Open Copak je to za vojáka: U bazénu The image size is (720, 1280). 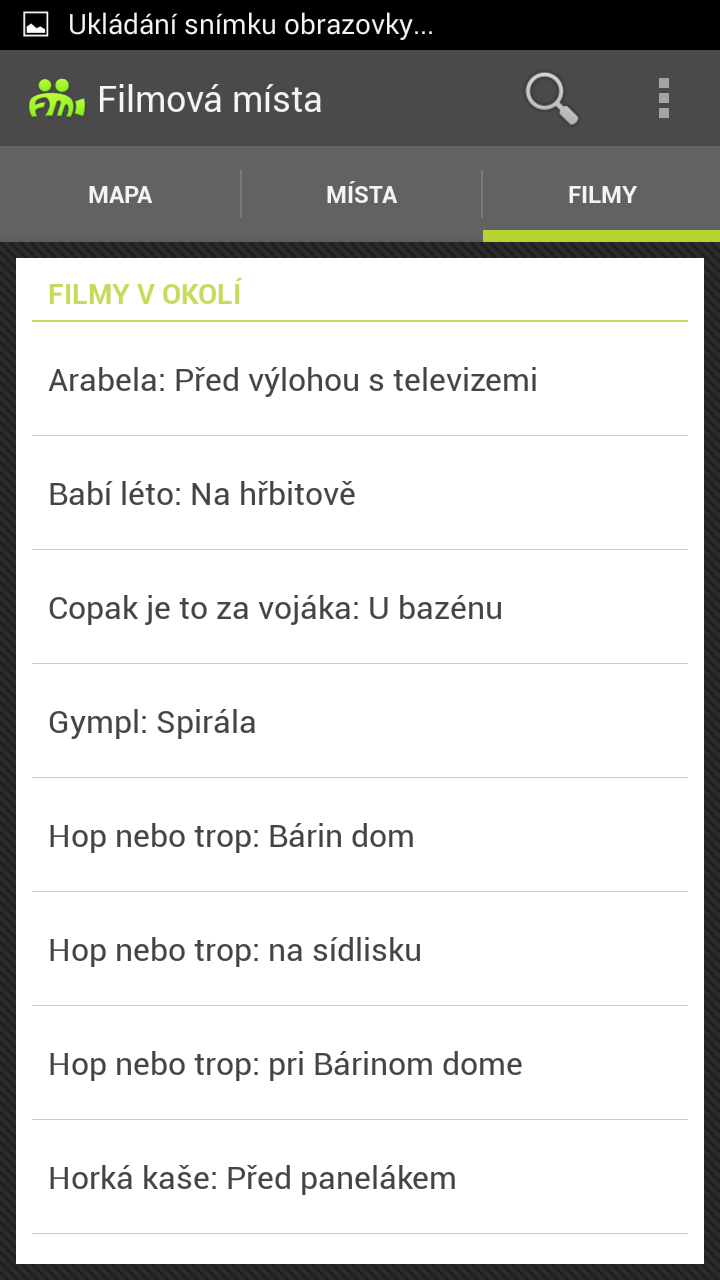click(x=360, y=607)
